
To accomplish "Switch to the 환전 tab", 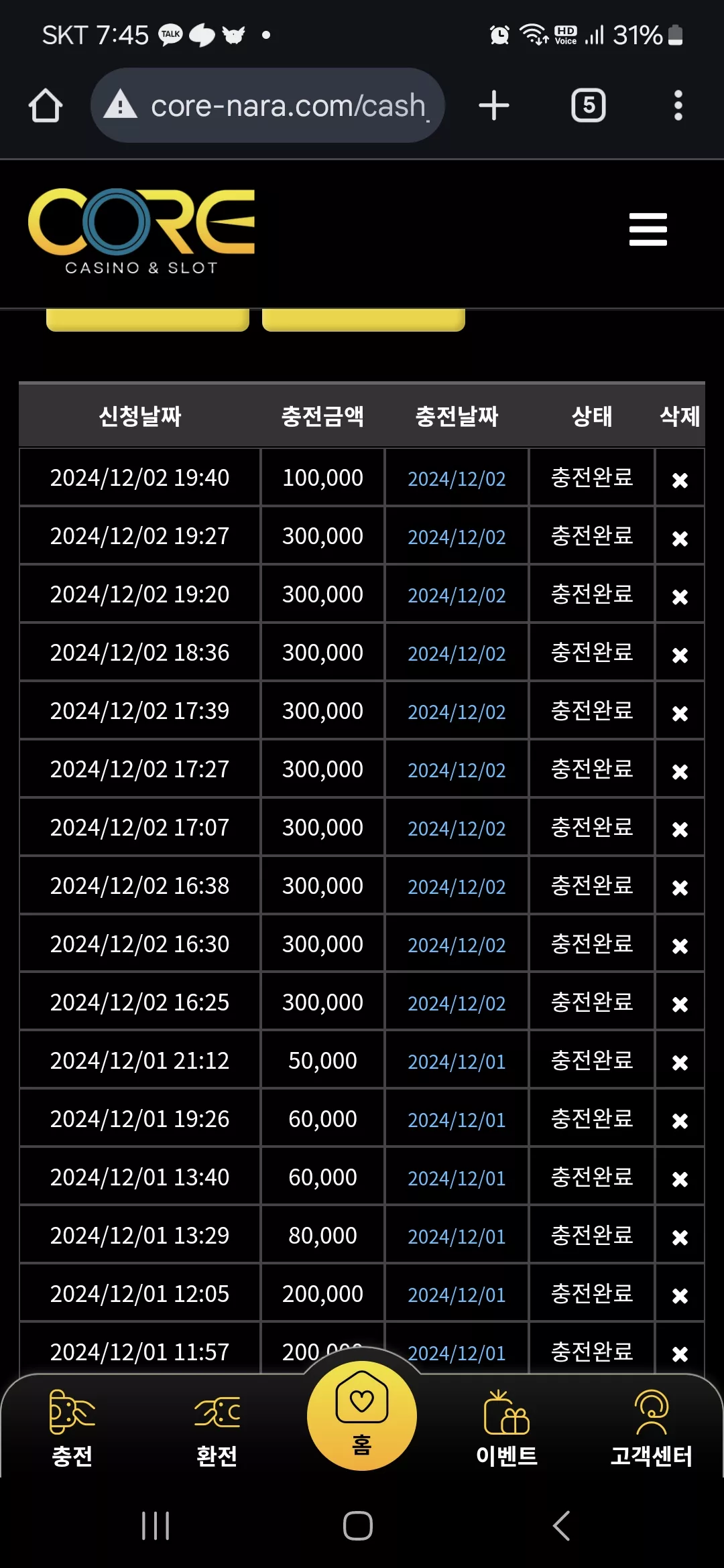I will (x=217, y=1428).
